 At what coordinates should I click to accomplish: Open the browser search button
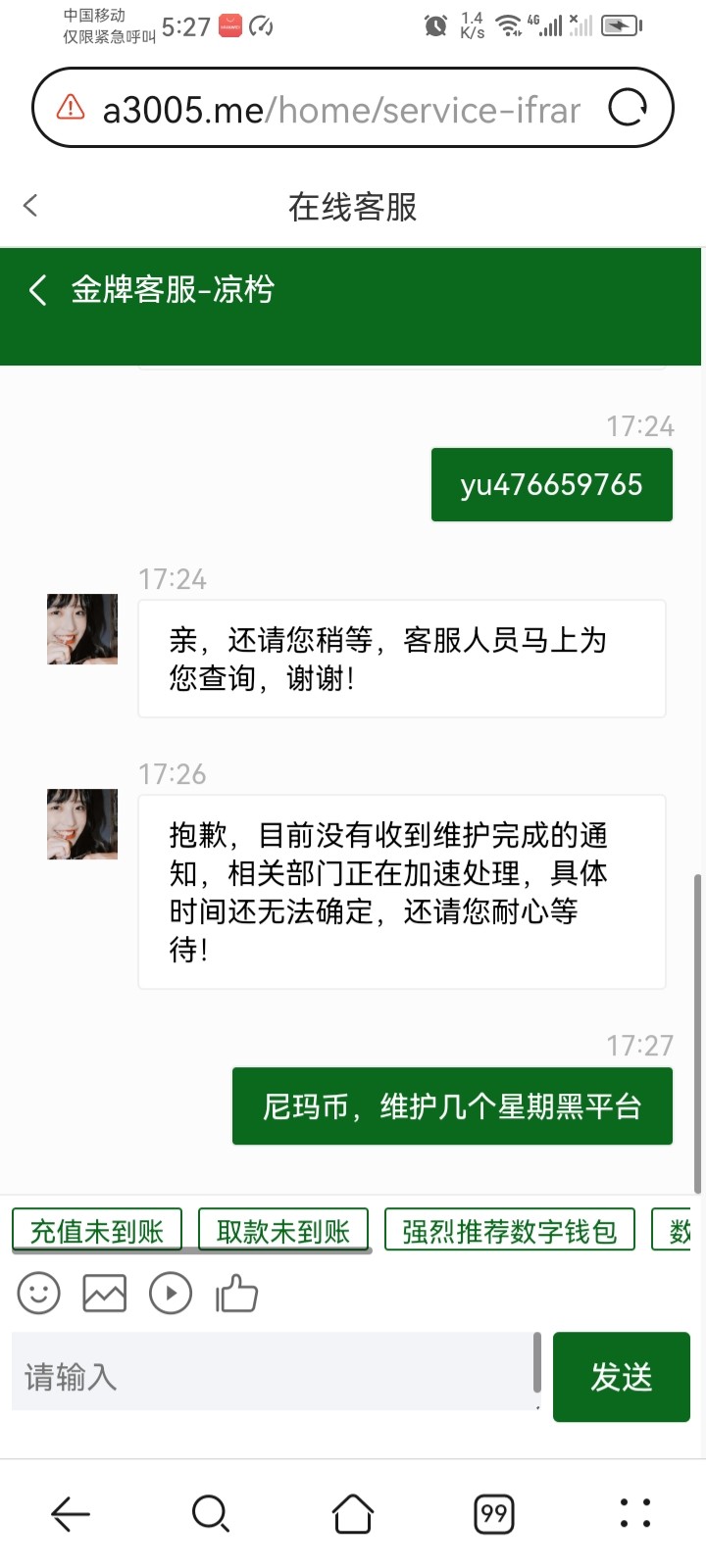[211, 1513]
